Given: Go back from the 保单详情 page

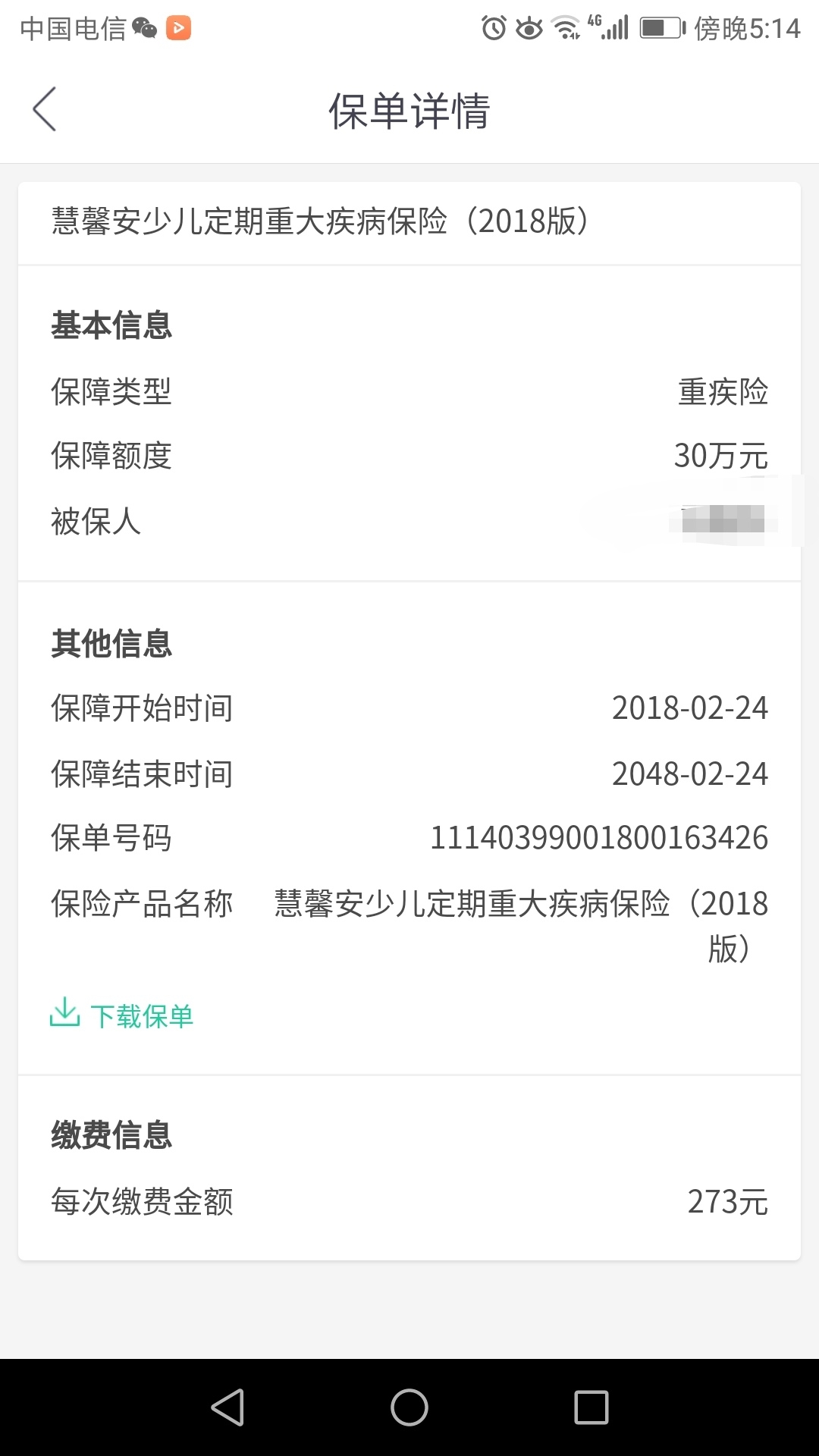Looking at the screenshot, I should point(45,110).
